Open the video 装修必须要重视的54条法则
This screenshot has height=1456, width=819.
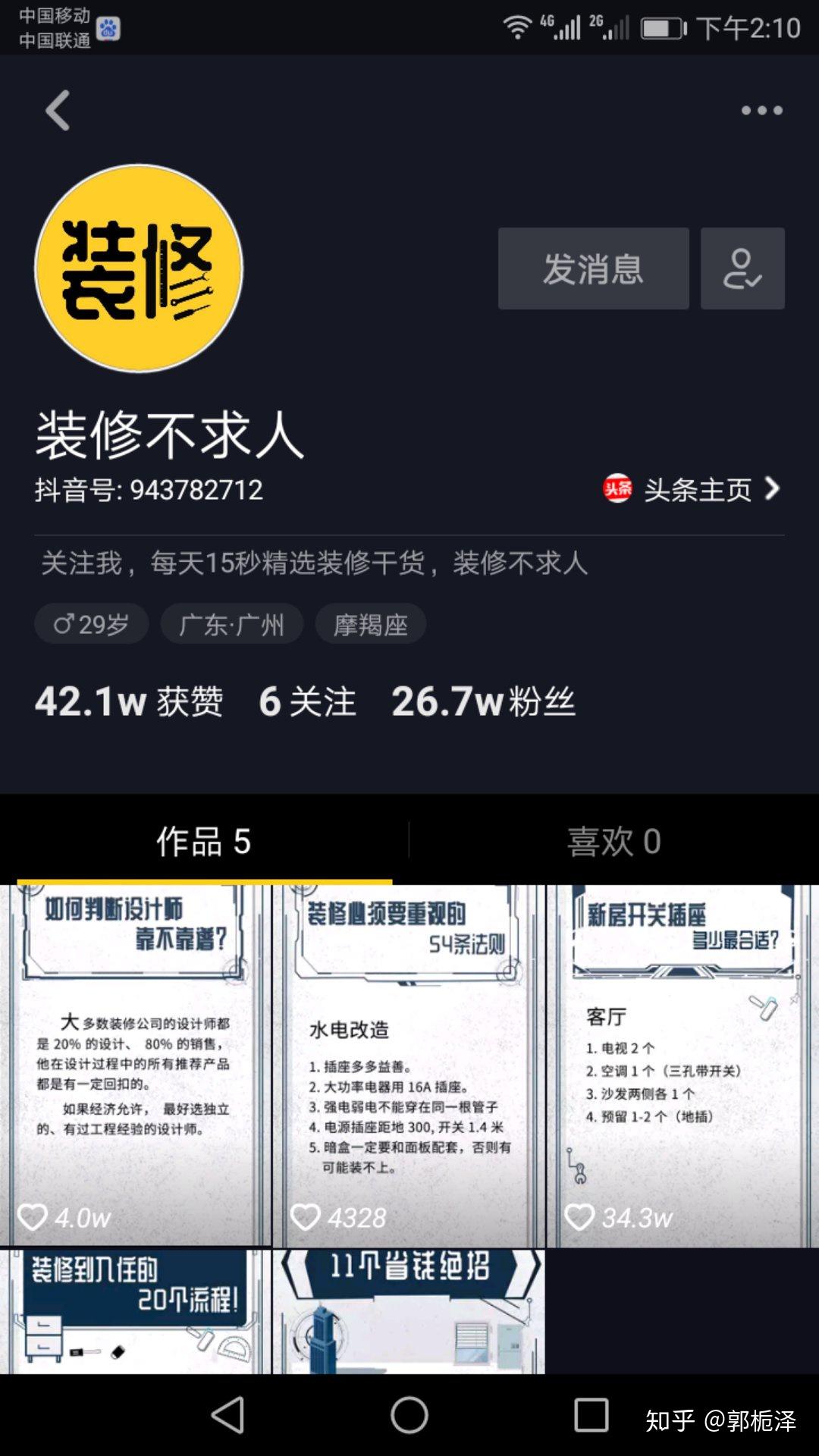[x=409, y=1065]
